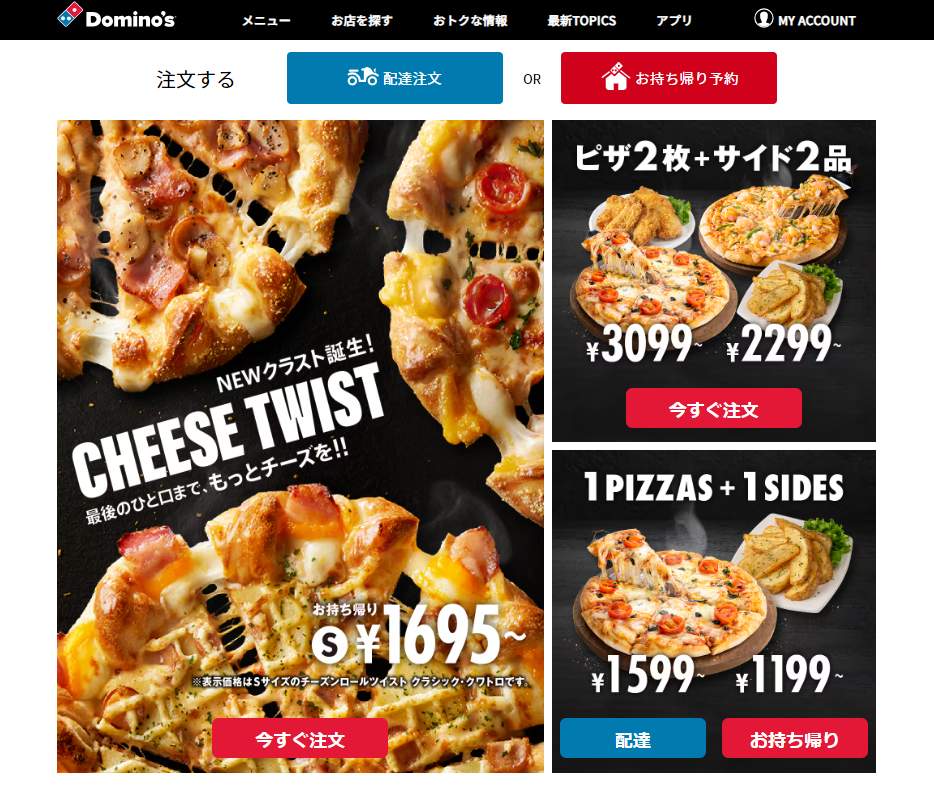Choose 配達 for 1 Pizzas + 1 Sides
Image resolution: width=934 pixels, height=794 pixels.
coord(632,739)
